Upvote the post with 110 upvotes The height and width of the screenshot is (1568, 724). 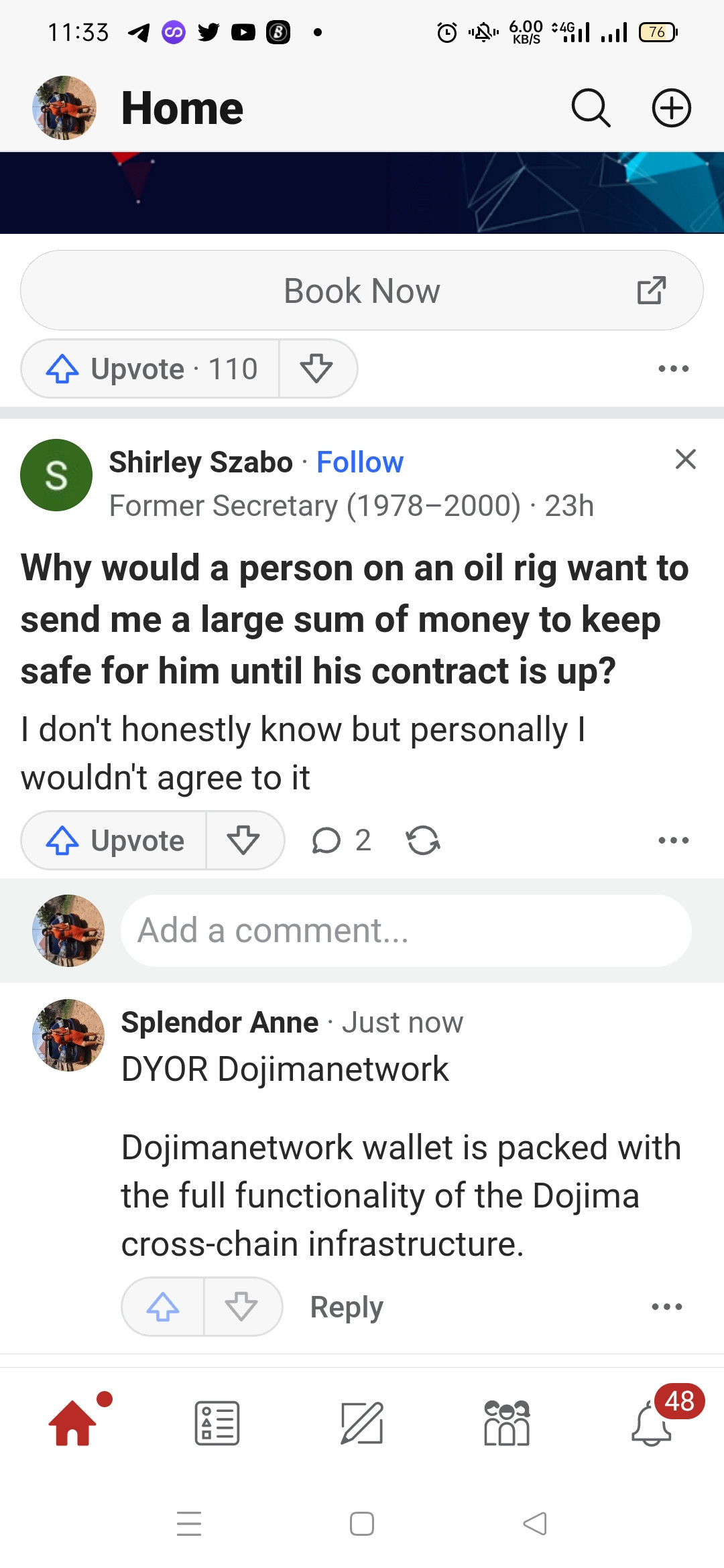pyautogui.click(x=151, y=369)
